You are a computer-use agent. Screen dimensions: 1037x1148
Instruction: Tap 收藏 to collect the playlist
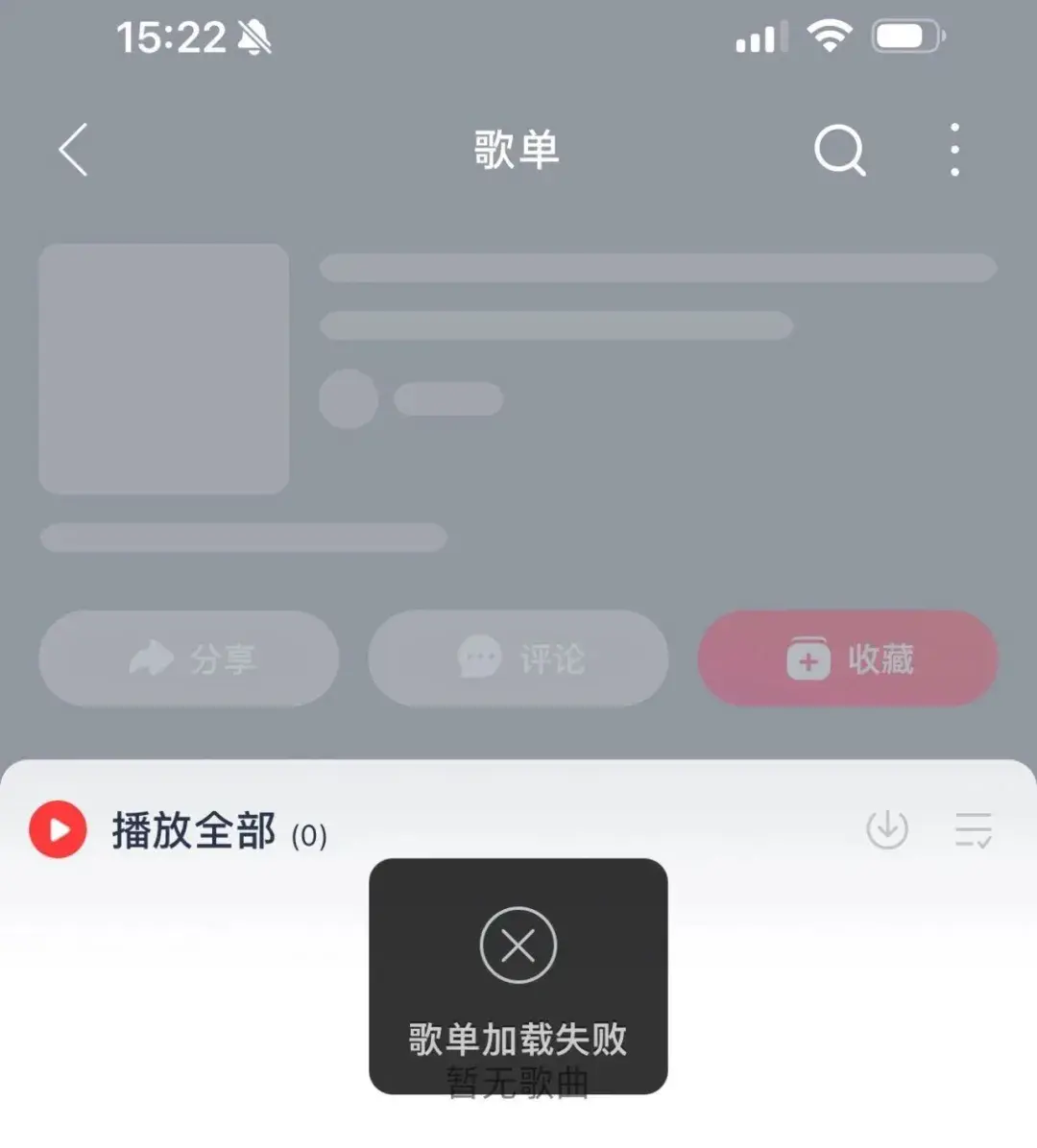tap(848, 658)
